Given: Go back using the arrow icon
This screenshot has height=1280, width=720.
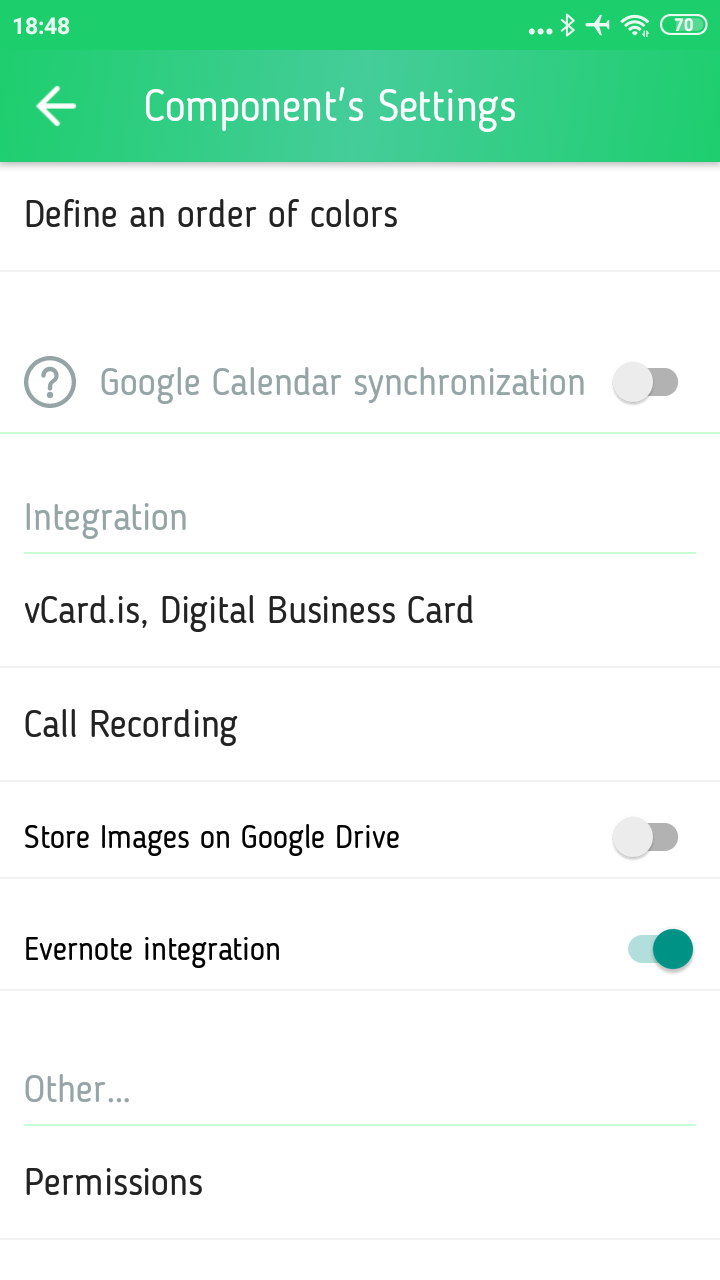Looking at the screenshot, I should (56, 106).
